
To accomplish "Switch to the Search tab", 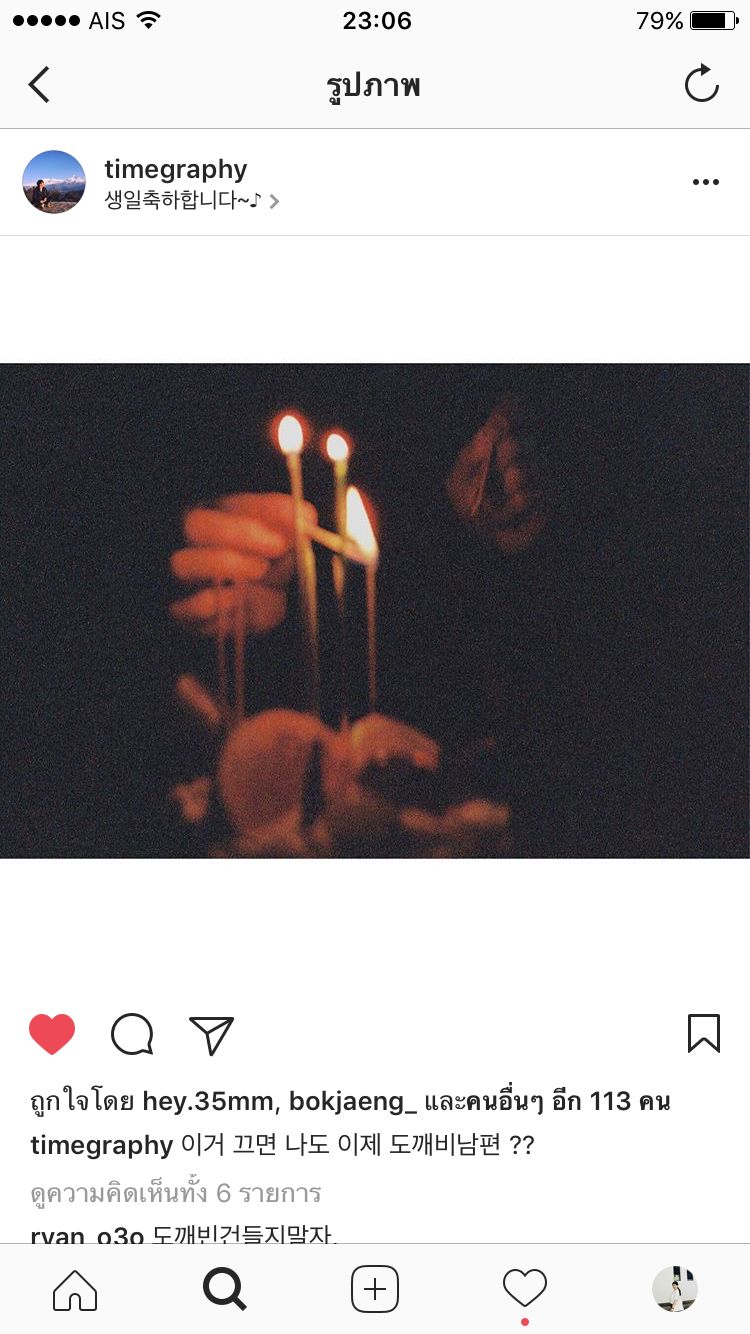I will click(224, 1290).
